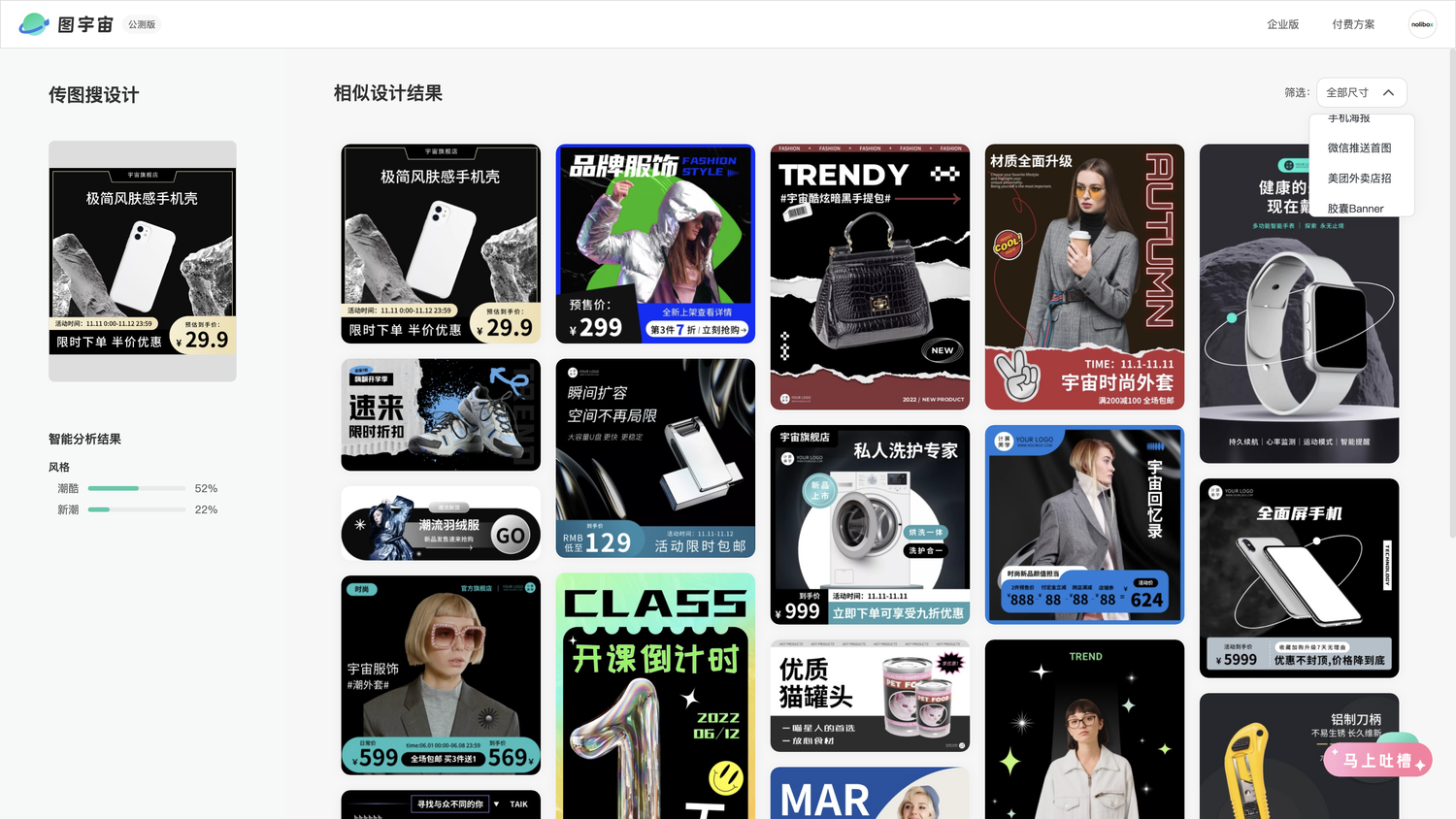Open the 品牌服饰 fashion template
This screenshot has width=1456, height=819.
[x=655, y=244]
